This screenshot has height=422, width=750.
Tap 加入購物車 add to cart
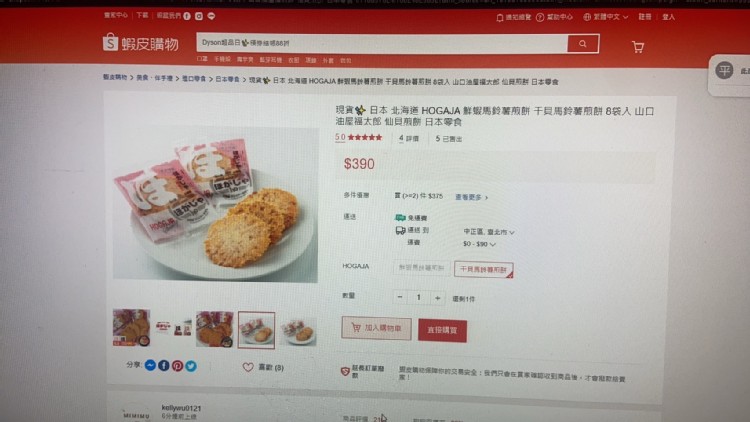376,329
